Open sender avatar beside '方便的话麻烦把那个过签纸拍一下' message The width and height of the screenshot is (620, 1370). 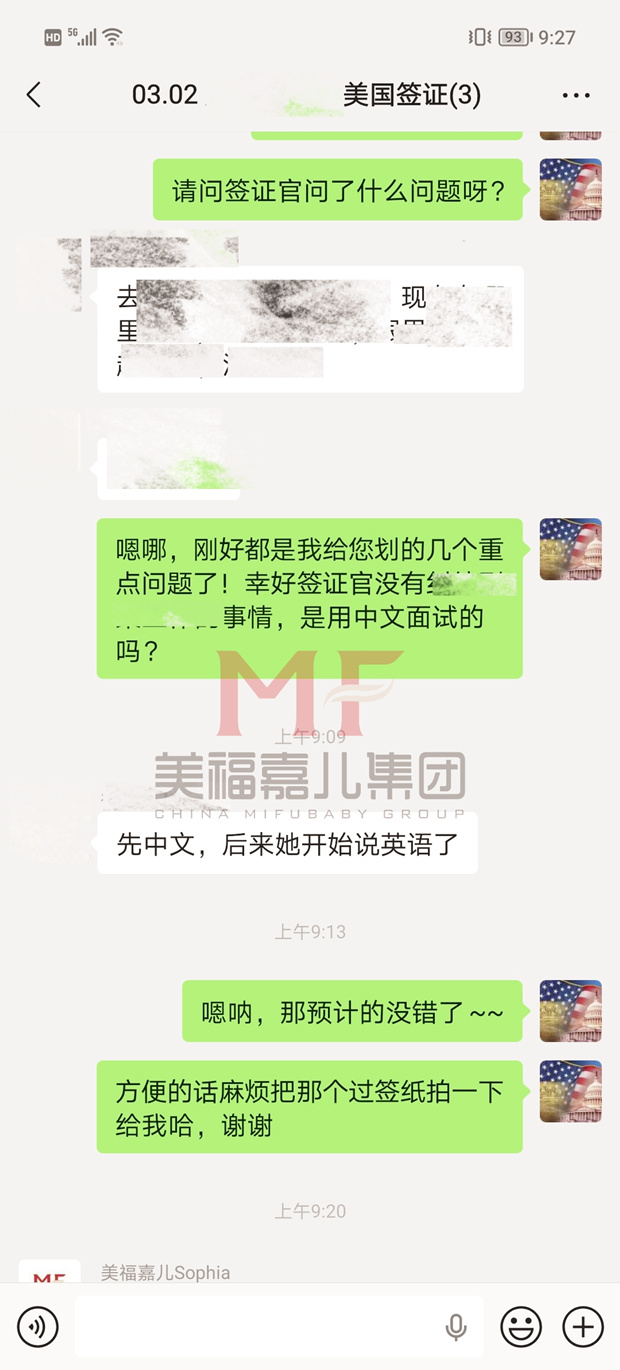pos(570,1091)
